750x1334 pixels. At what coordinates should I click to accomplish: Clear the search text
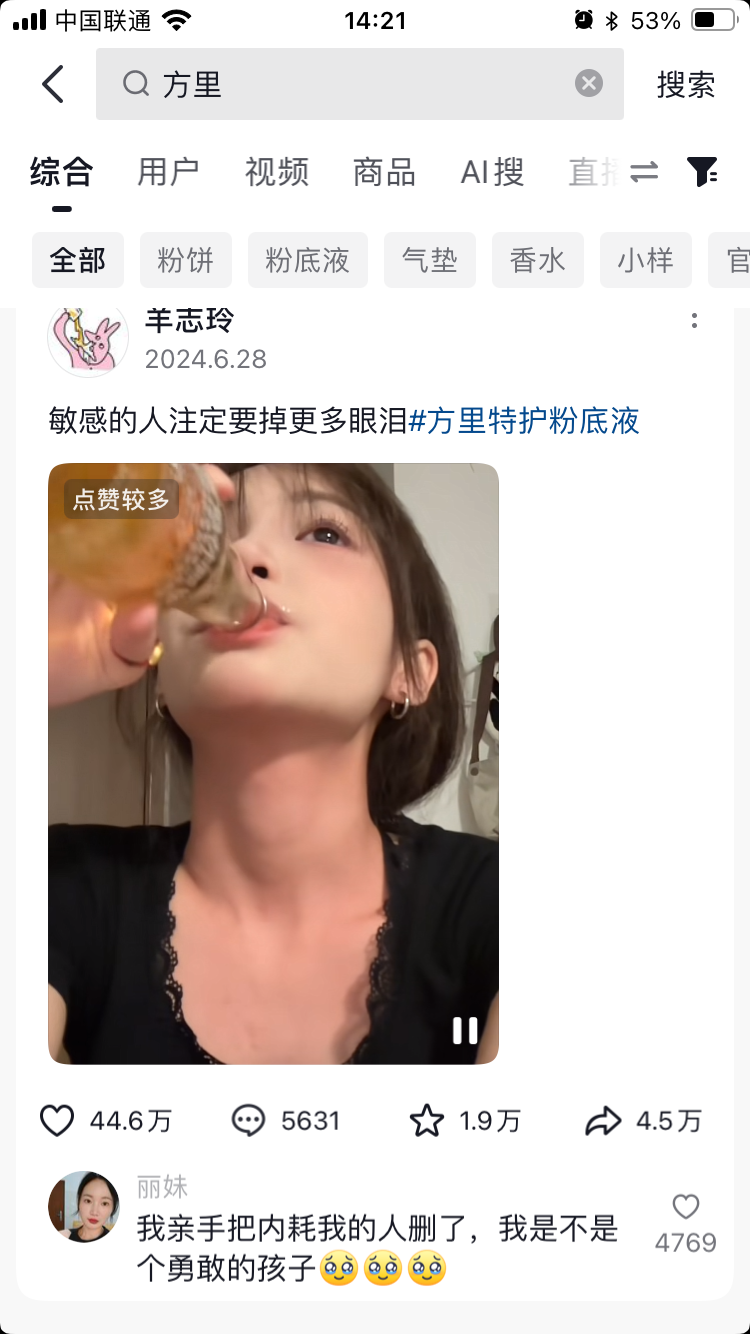589,84
